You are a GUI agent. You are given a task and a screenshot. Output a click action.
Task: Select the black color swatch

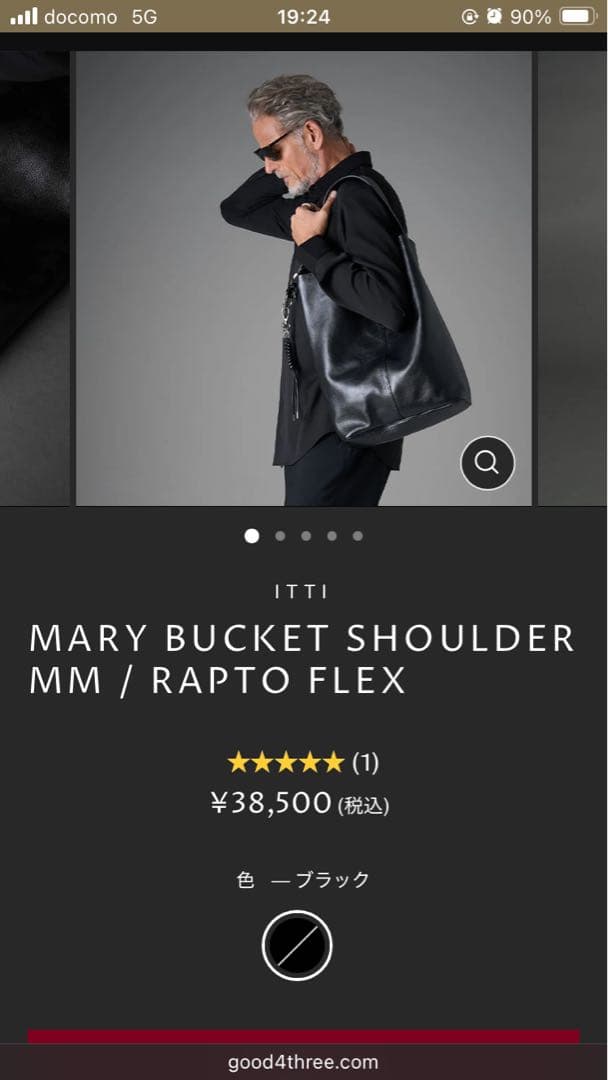pyautogui.click(x=297, y=945)
